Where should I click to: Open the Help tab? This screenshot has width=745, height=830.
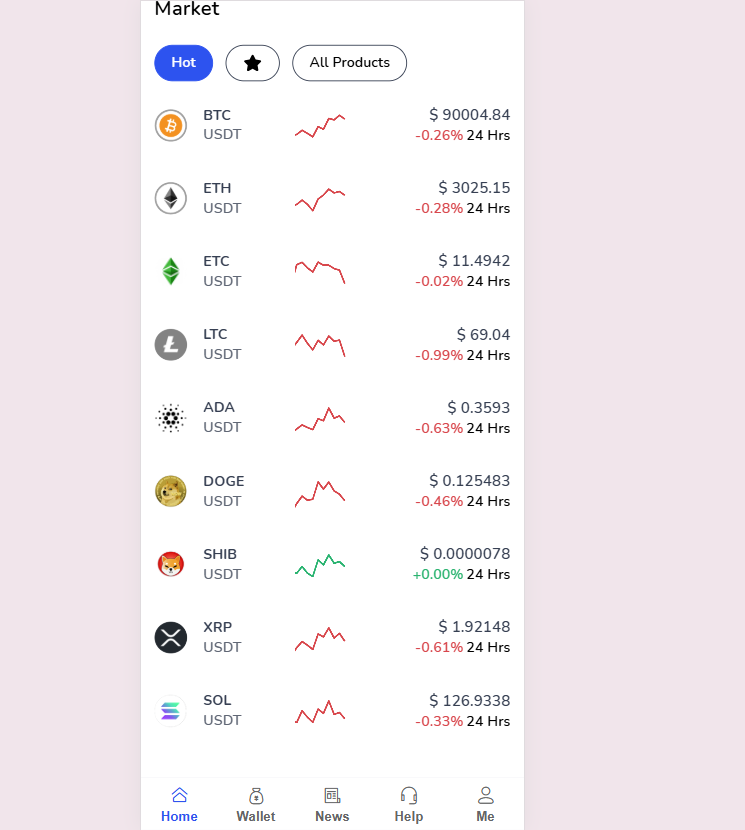[408, 804]
